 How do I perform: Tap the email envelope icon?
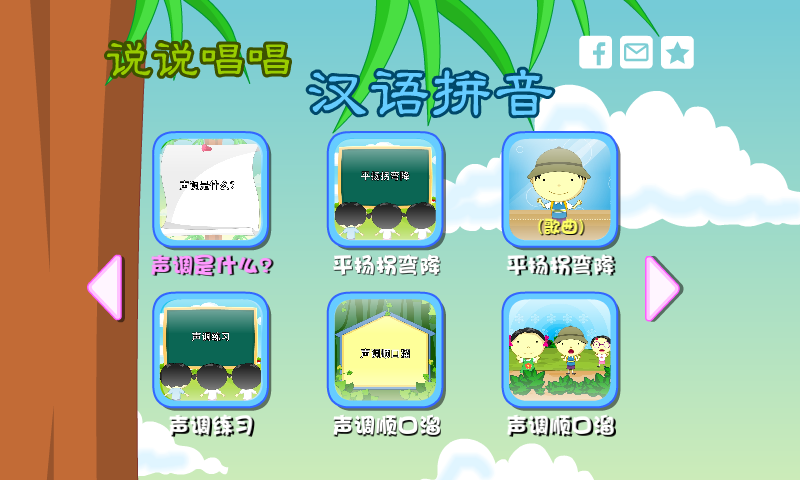(636, 52)
